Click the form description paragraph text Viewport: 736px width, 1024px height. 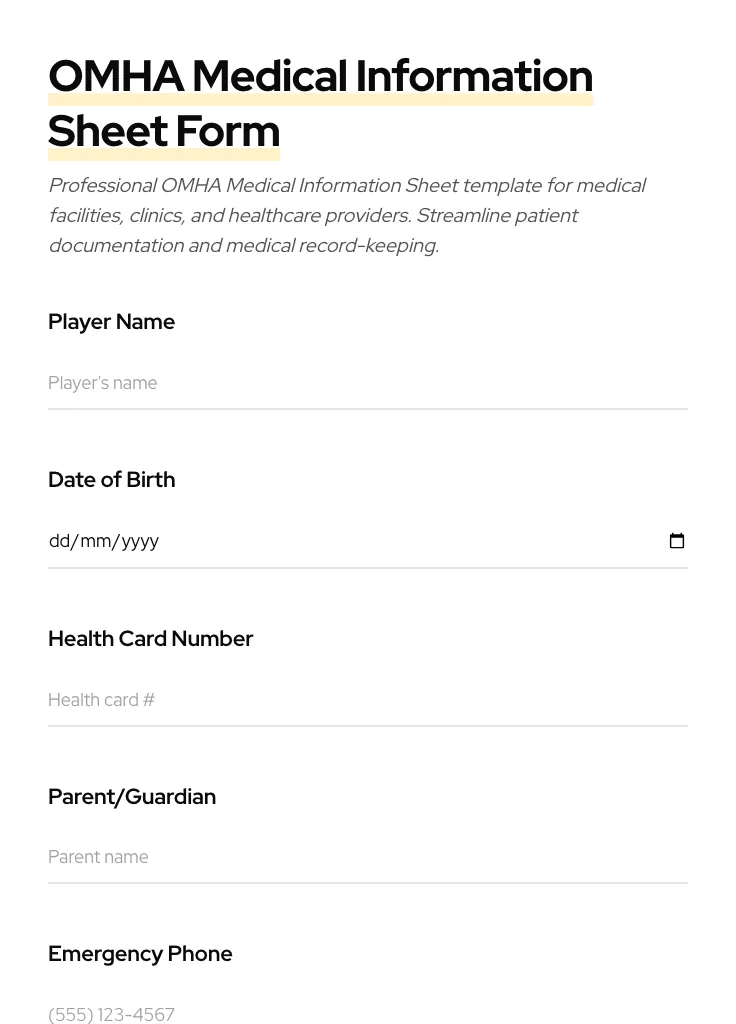347,214
